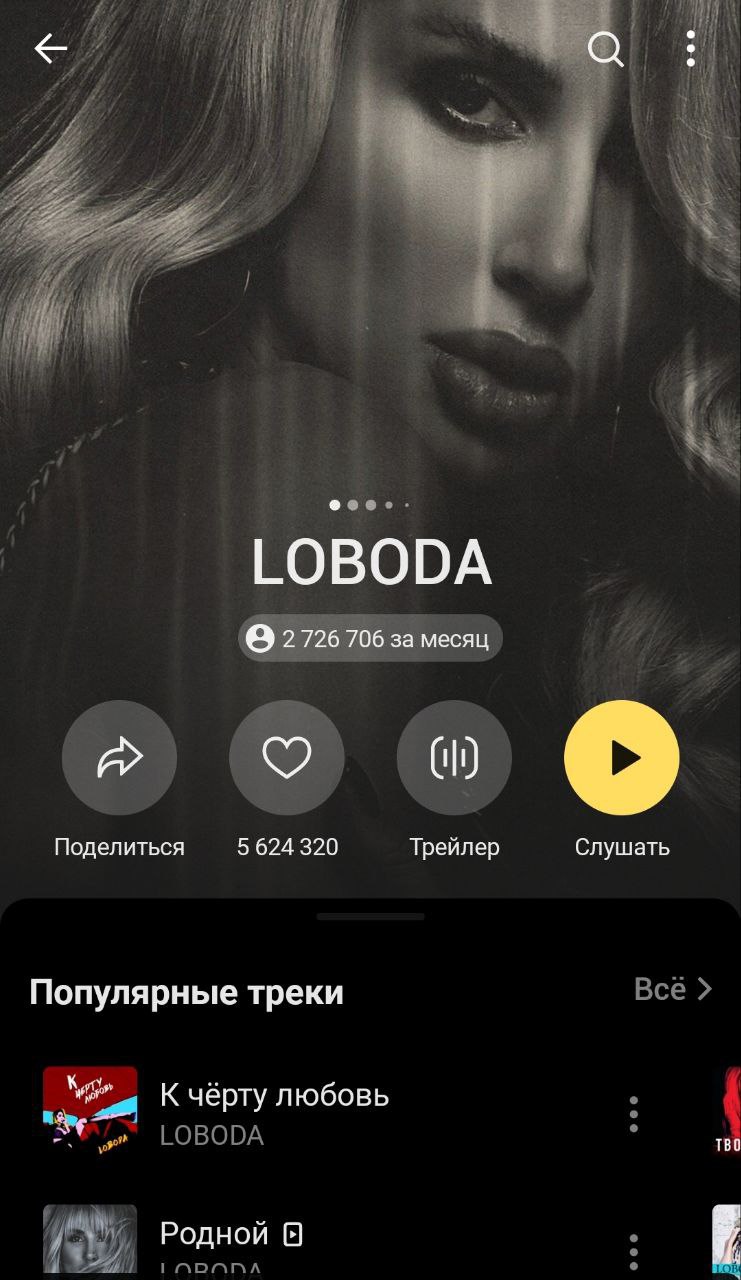
Task: Share the LOBODA artist page
Action: click(x=119, y=759)
